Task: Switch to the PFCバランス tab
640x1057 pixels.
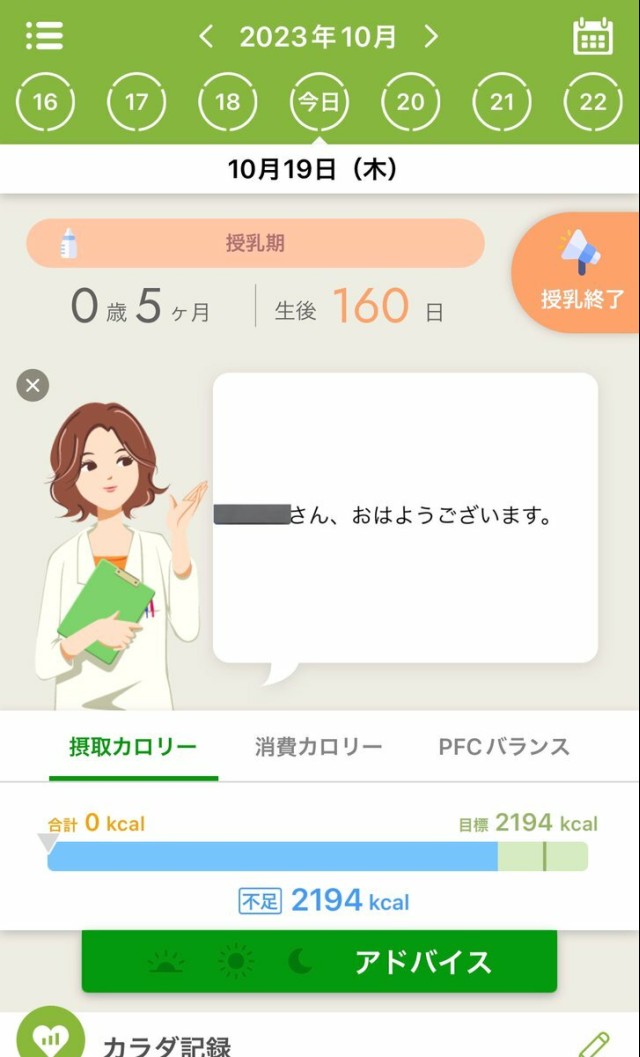Action: click(504, 746)
